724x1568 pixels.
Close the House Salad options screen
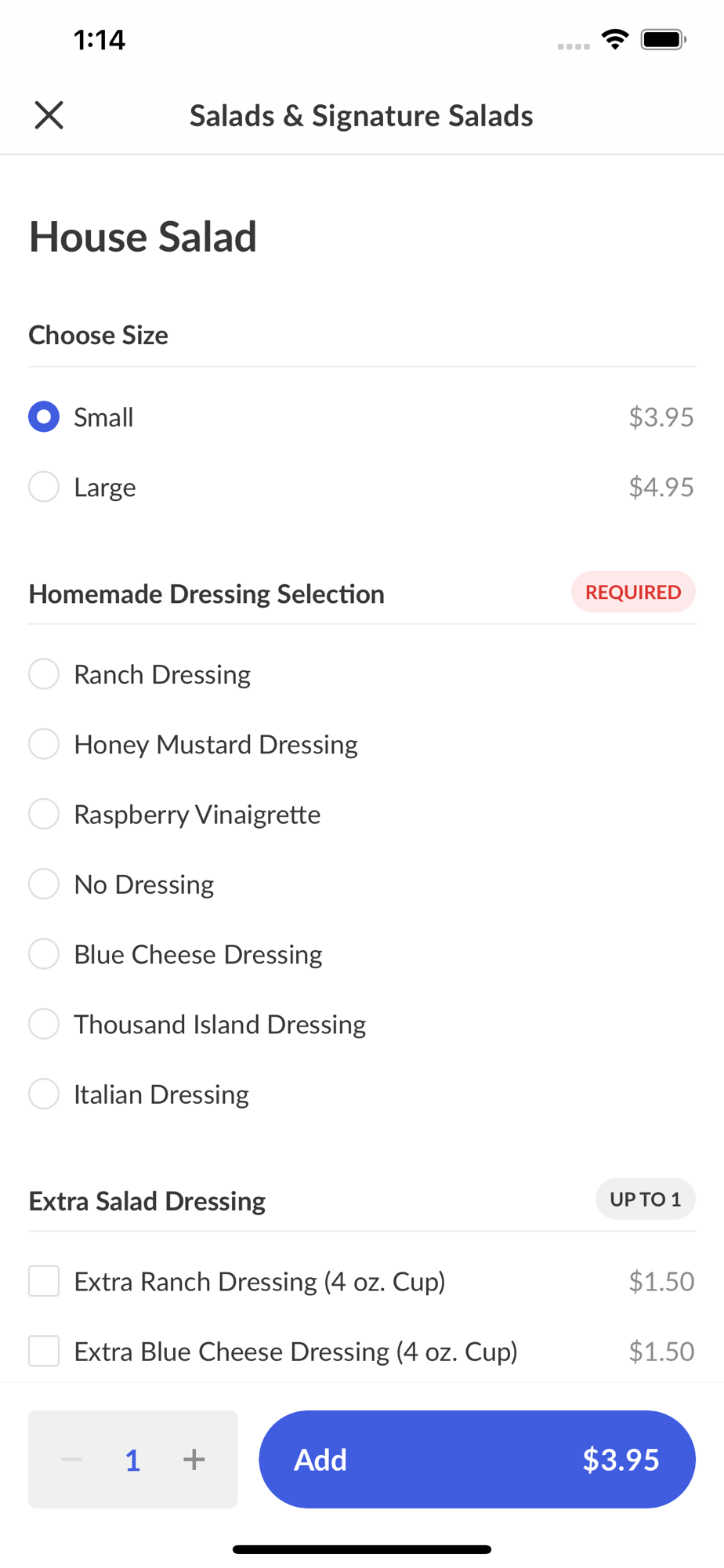49,115
